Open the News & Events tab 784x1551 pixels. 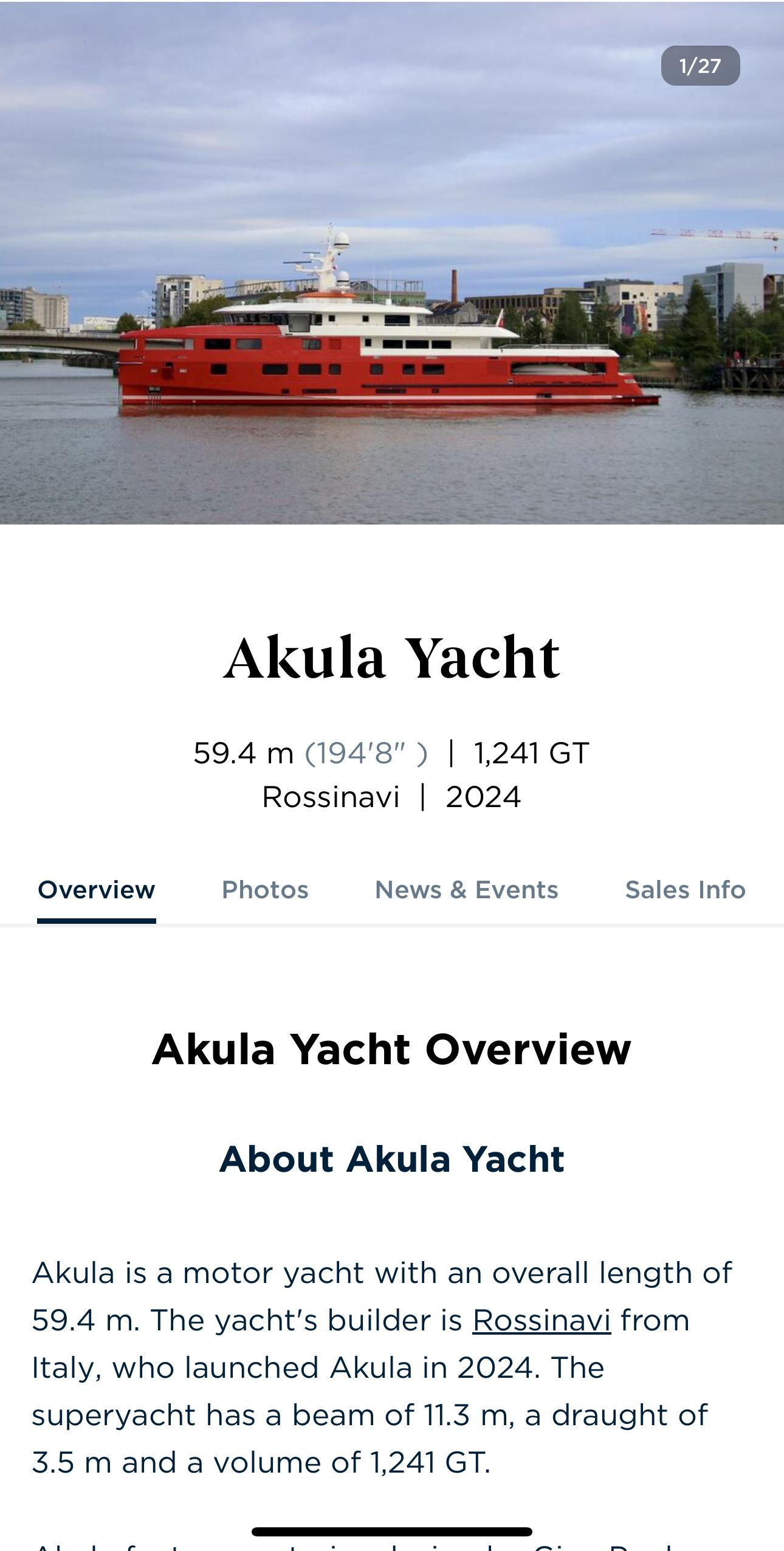coord(466,890)
